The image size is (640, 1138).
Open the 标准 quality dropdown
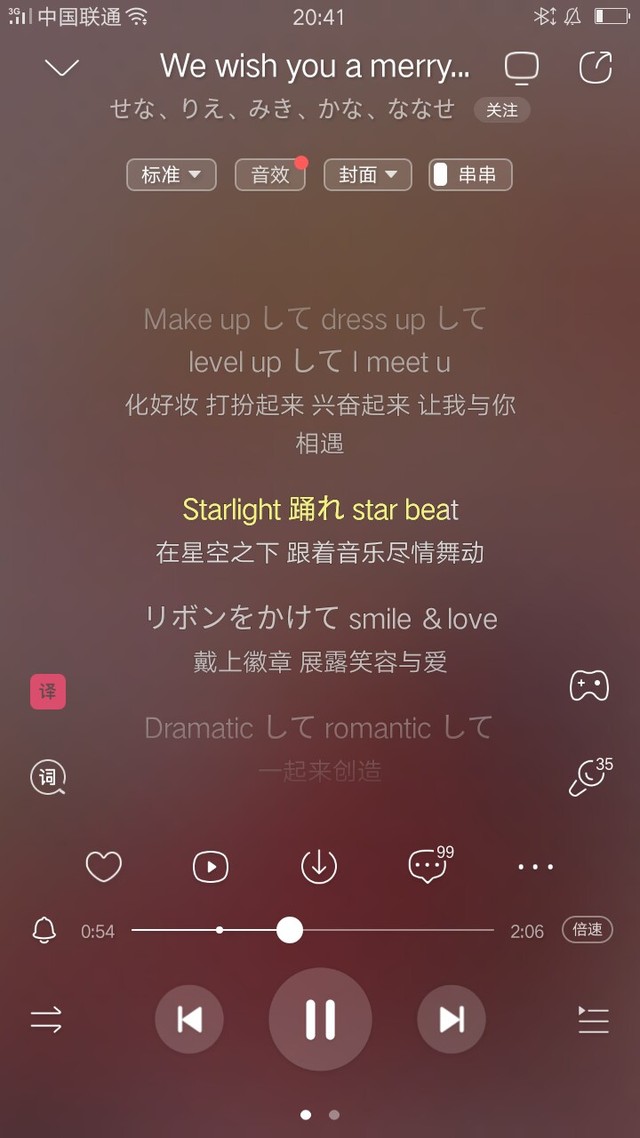coord(171,175)
